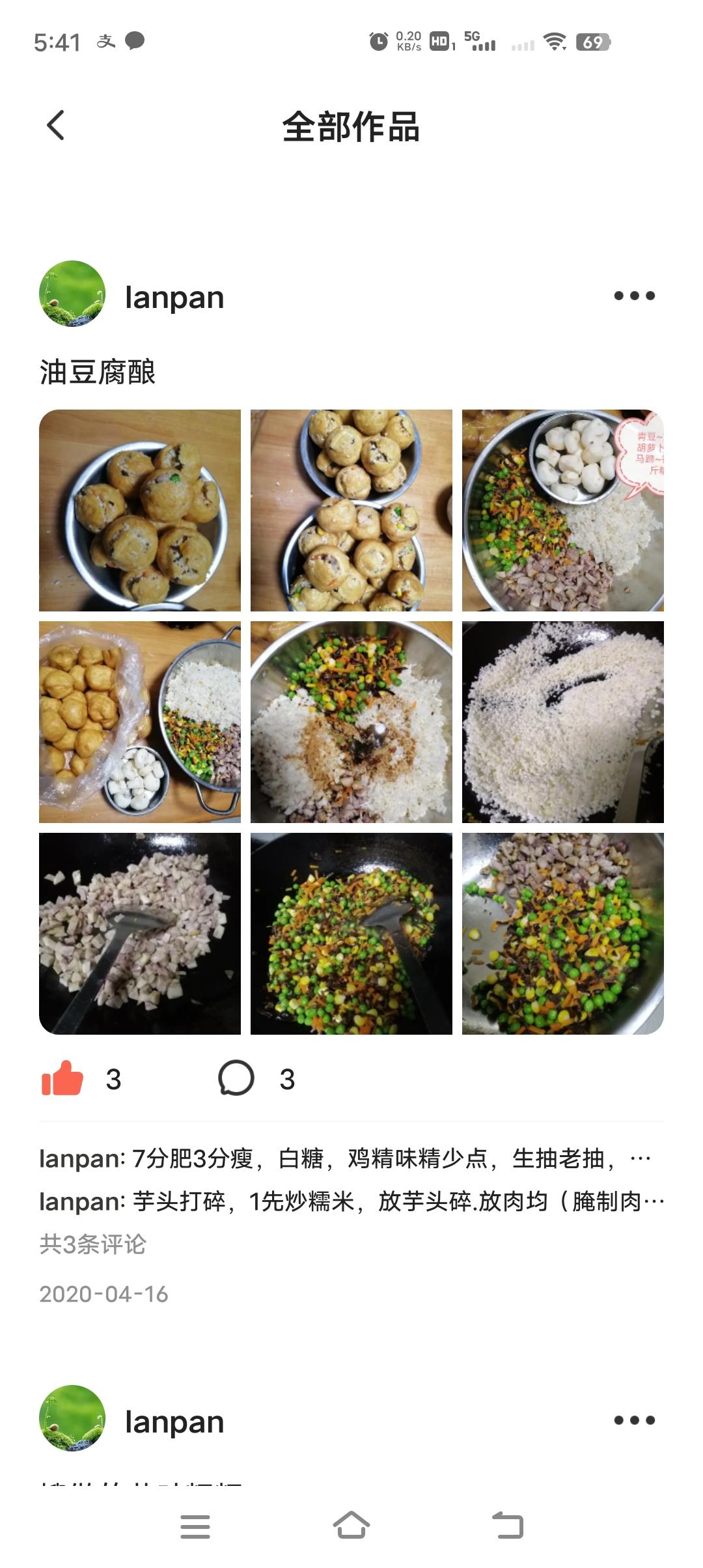Tap the like thumbs-up icon on 油豆腐酿 post
Screen dimensions: 703x1568
point(62,1078)
